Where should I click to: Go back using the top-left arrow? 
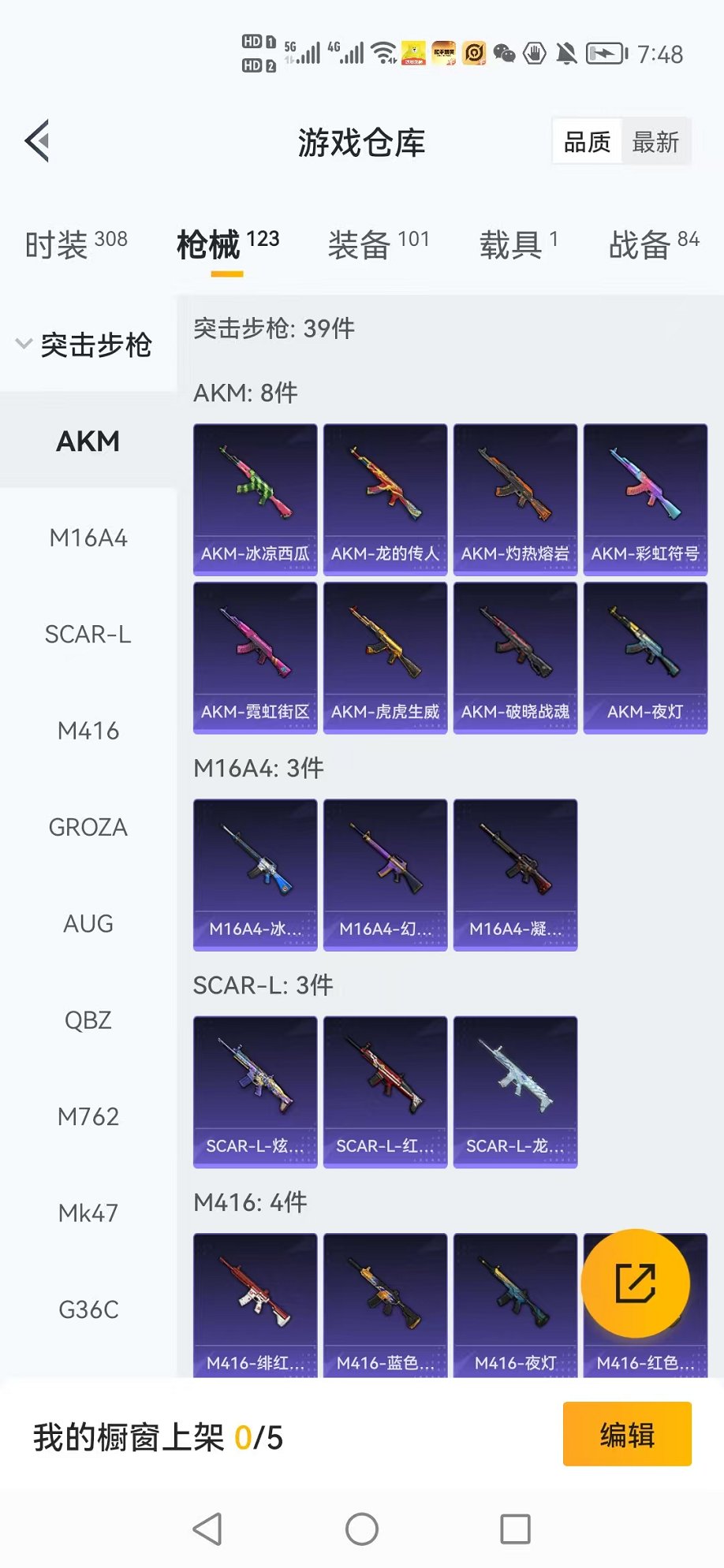click(x=38, y=142)
